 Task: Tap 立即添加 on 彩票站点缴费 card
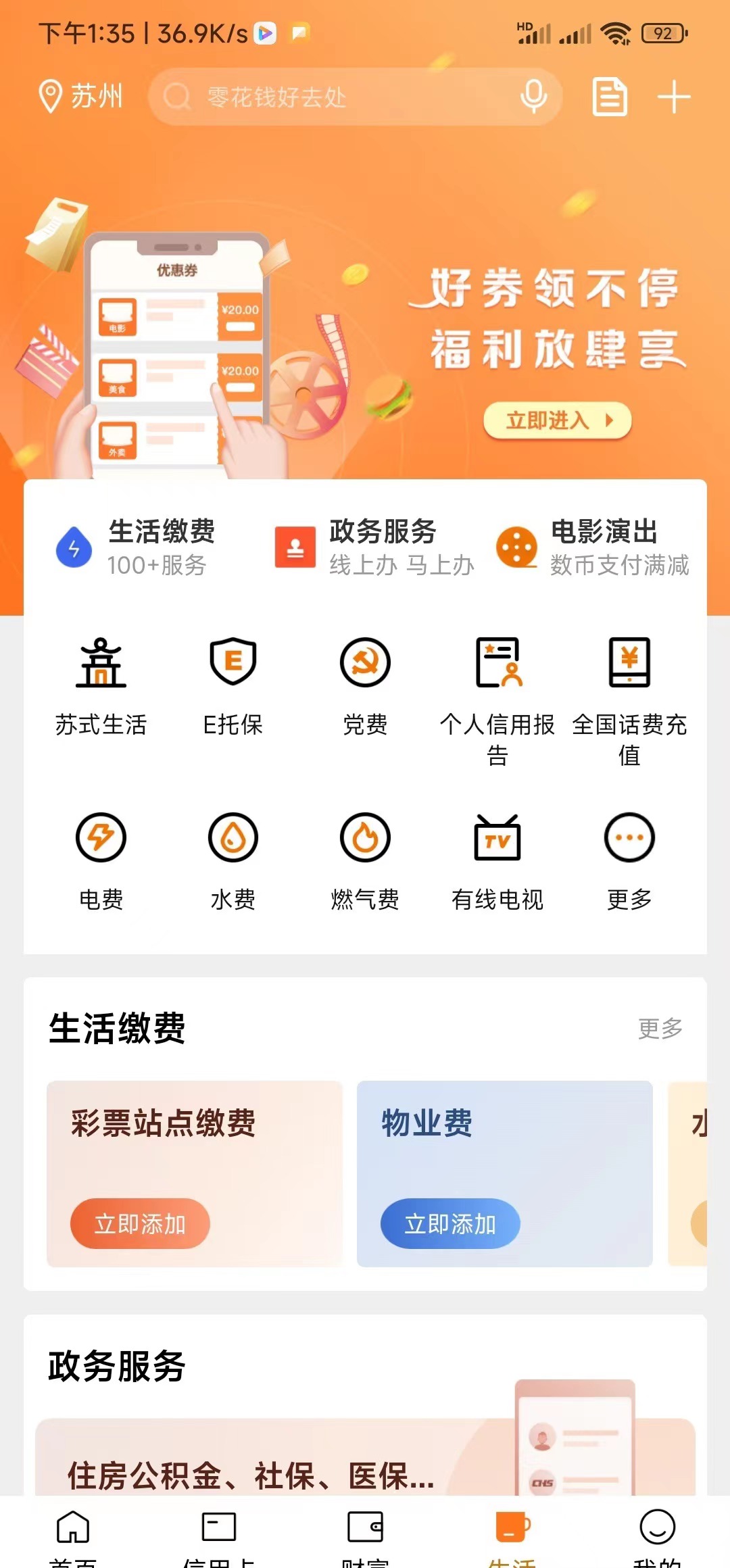pos(140,1223)
